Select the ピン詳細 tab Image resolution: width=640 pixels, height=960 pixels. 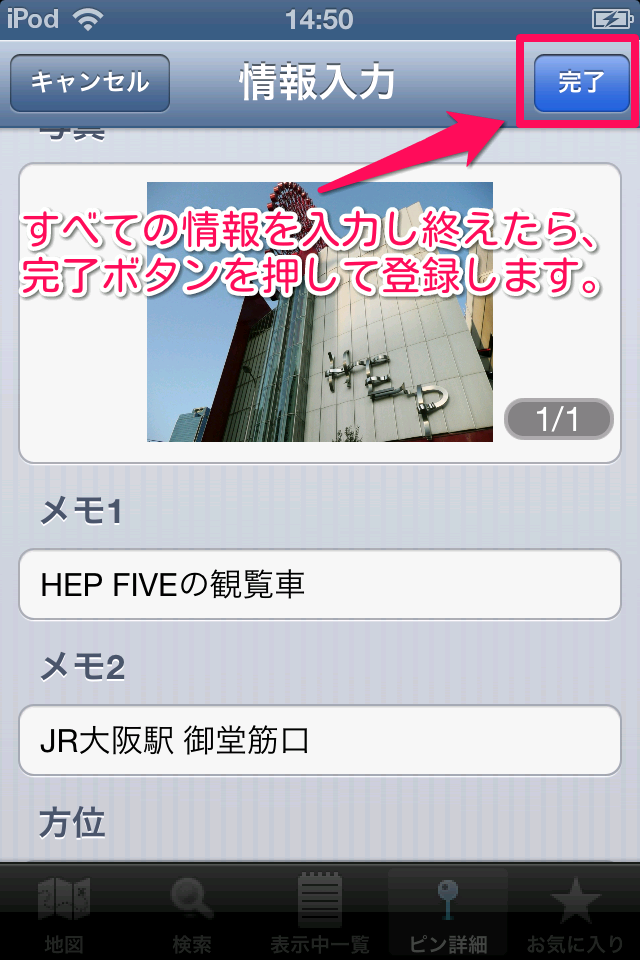coord(448,913)
